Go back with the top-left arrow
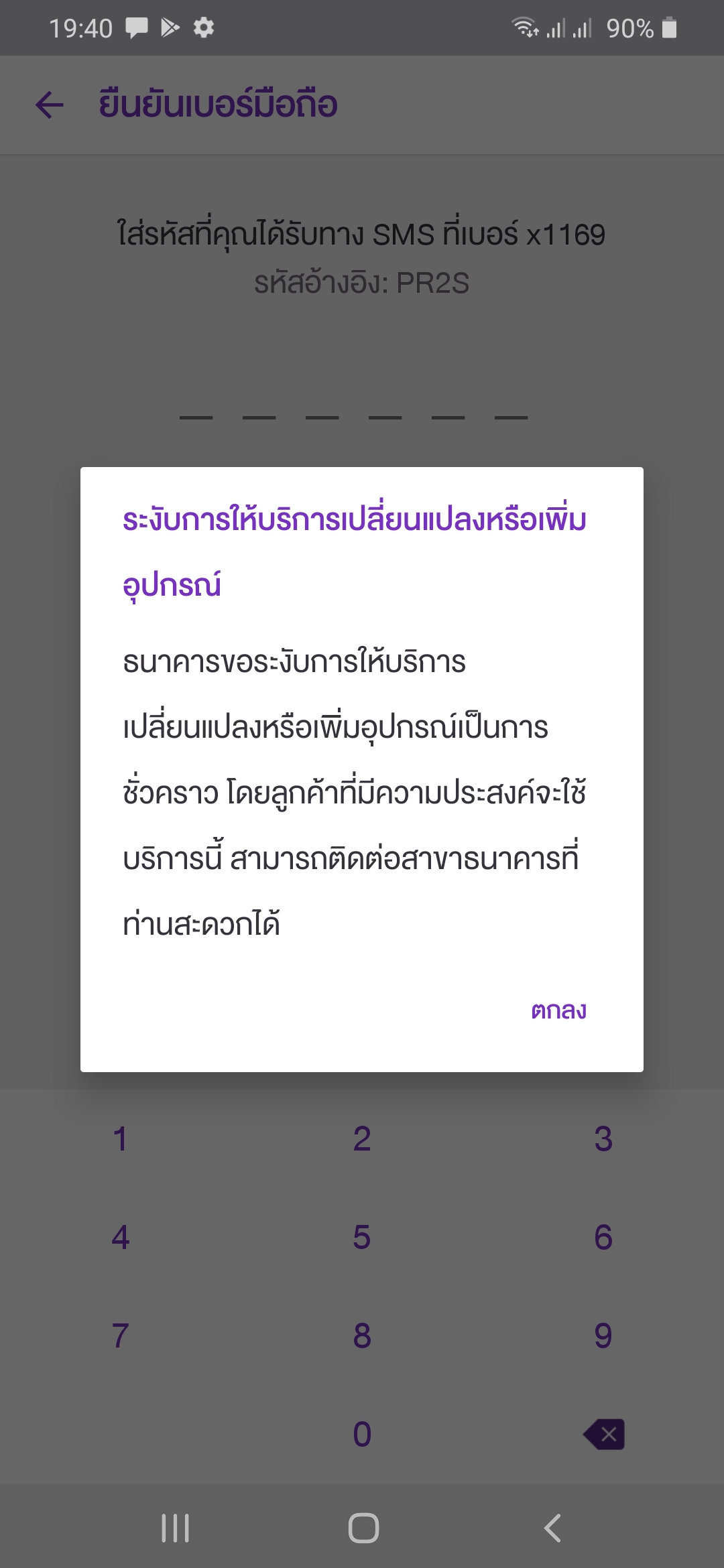Image resolution: width=724 pixels, height=1568 pixels. (x=49, y=105)
